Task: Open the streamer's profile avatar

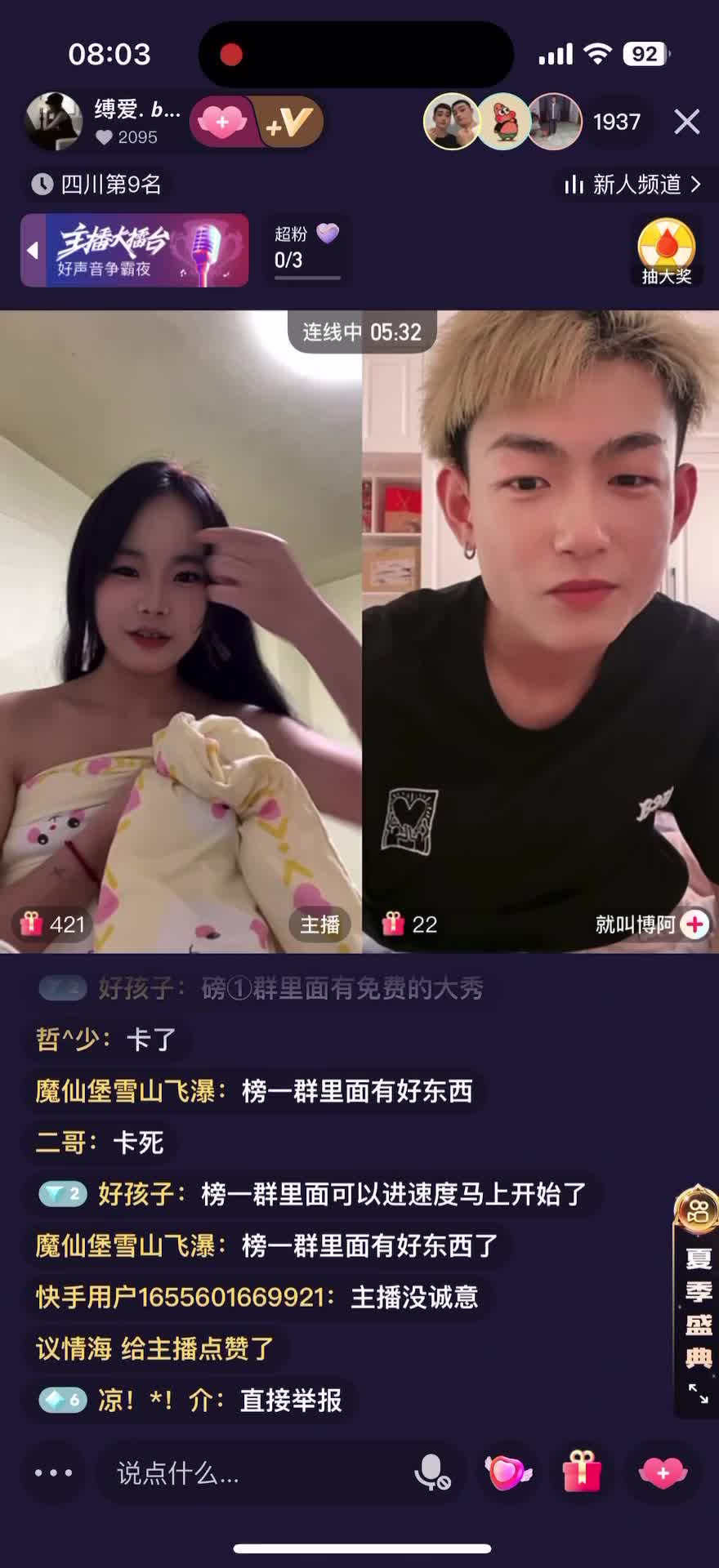Action: 54,122
